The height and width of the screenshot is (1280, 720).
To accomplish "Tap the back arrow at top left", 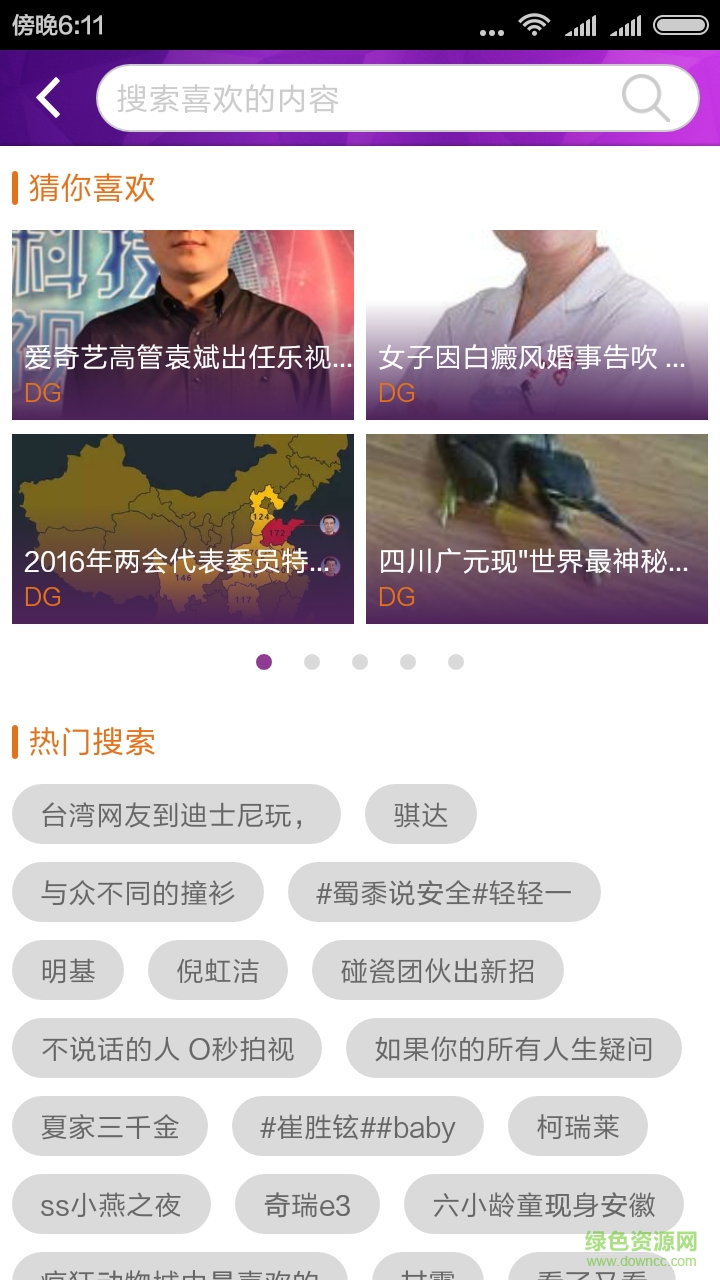I will pos(47,97).
